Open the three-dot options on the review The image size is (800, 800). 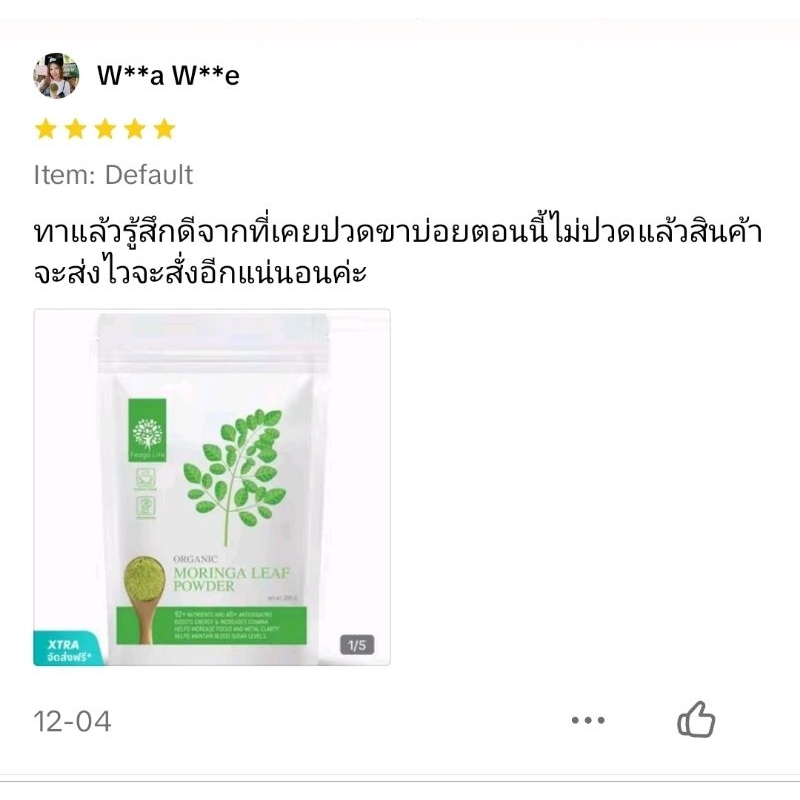[x=588, y=720]
